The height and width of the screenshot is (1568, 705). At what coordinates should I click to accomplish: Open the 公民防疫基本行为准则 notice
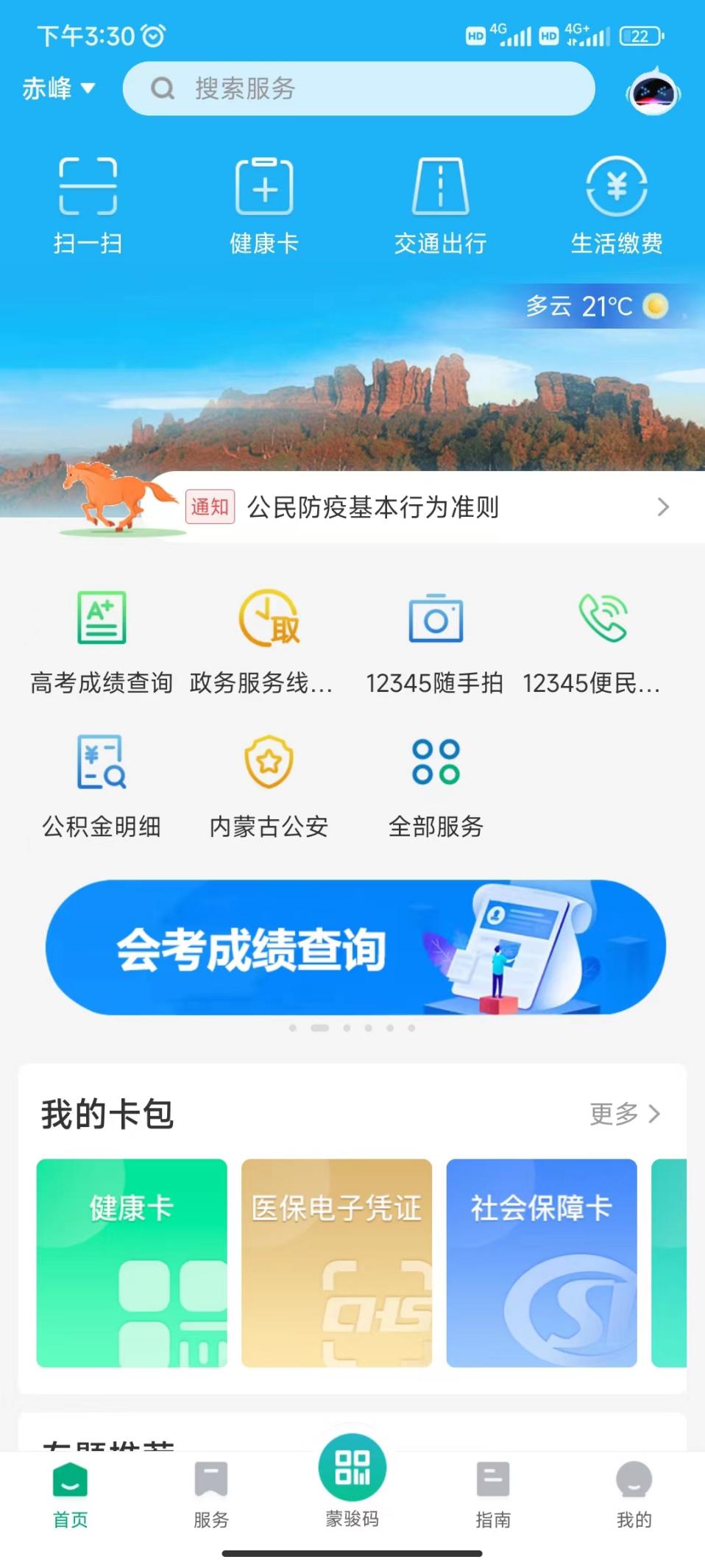click(x=427, y=507)
